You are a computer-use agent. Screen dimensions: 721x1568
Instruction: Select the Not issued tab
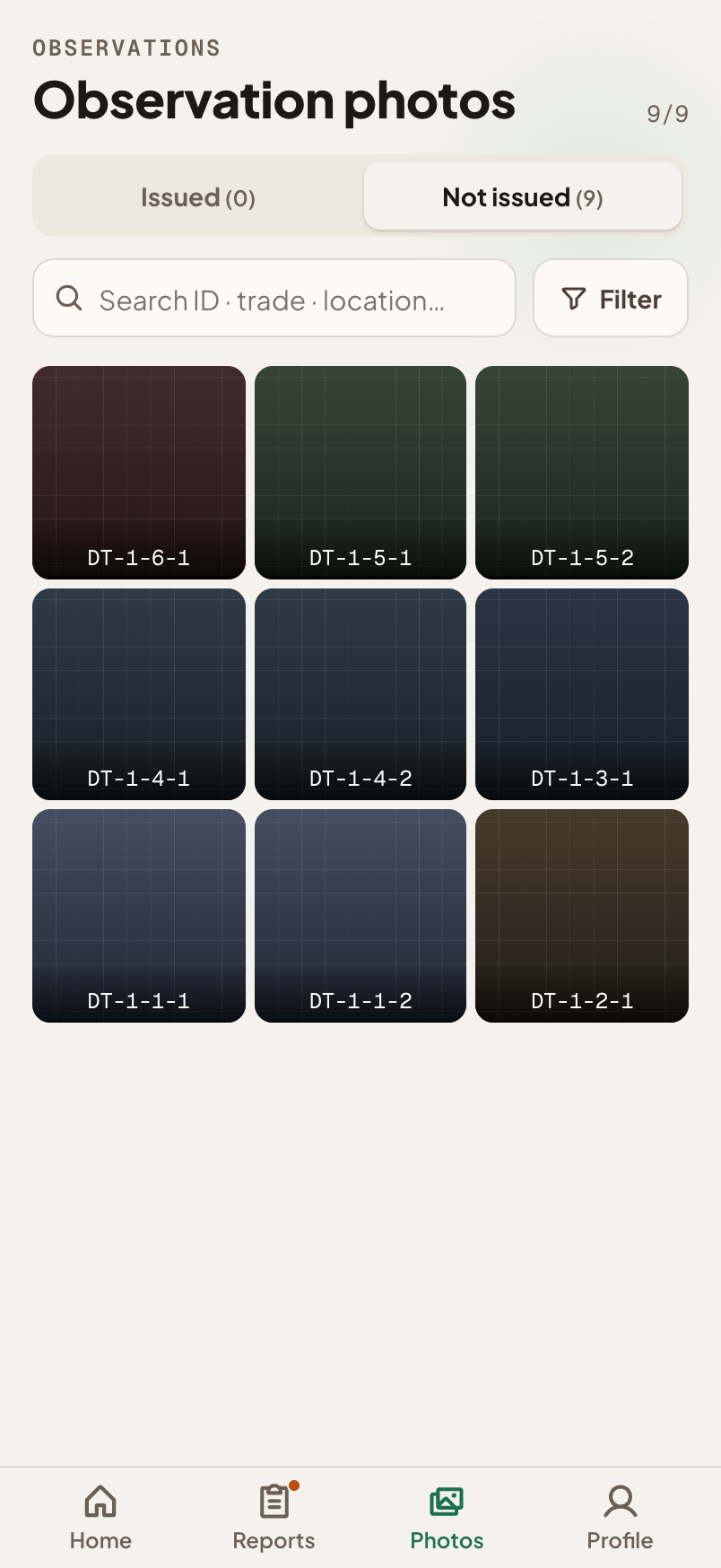(x=523, y=196)
